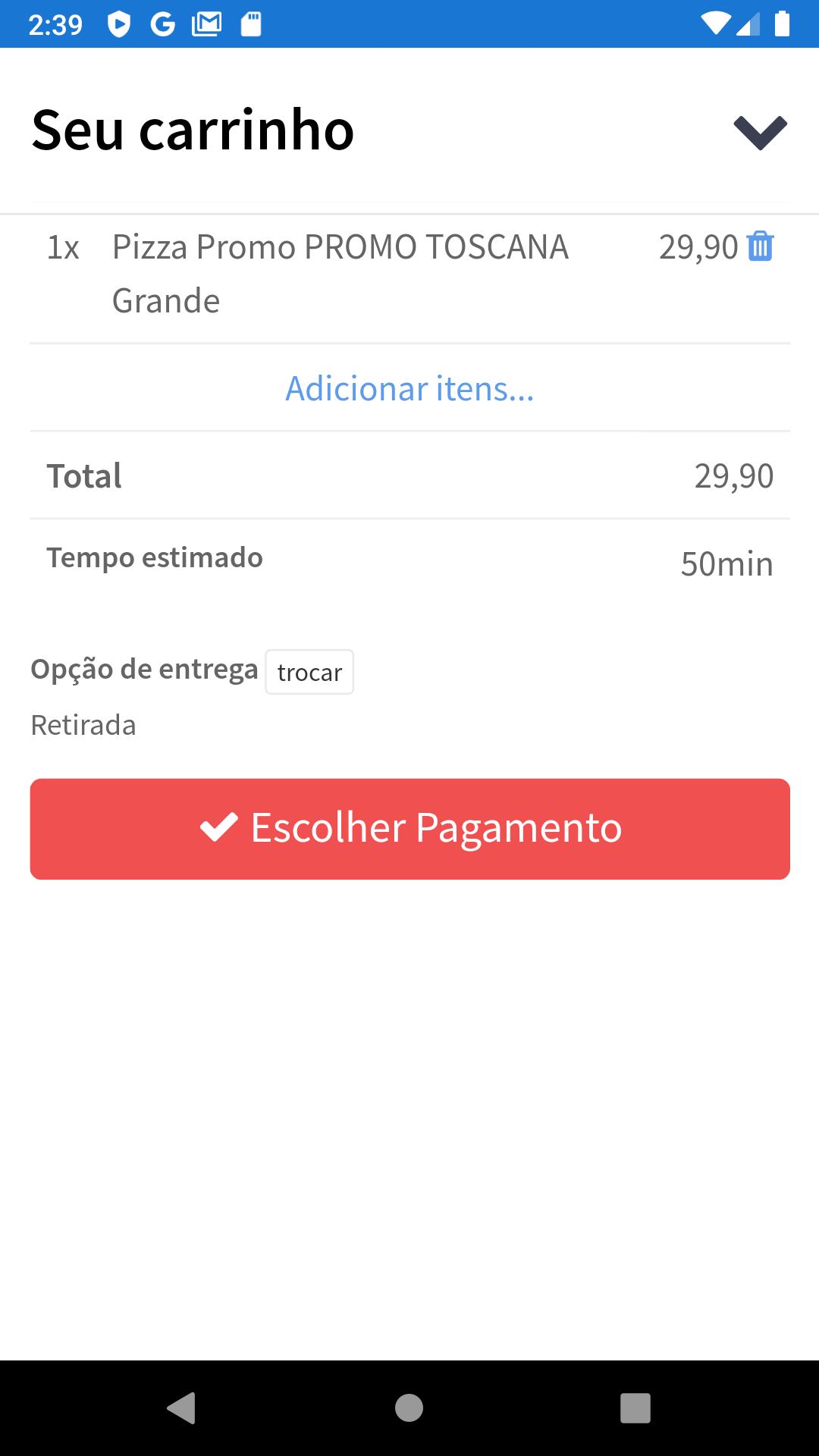819x1456 pixels.
Task: Collapse the cart with the chevron
Action: click(761, 133)
